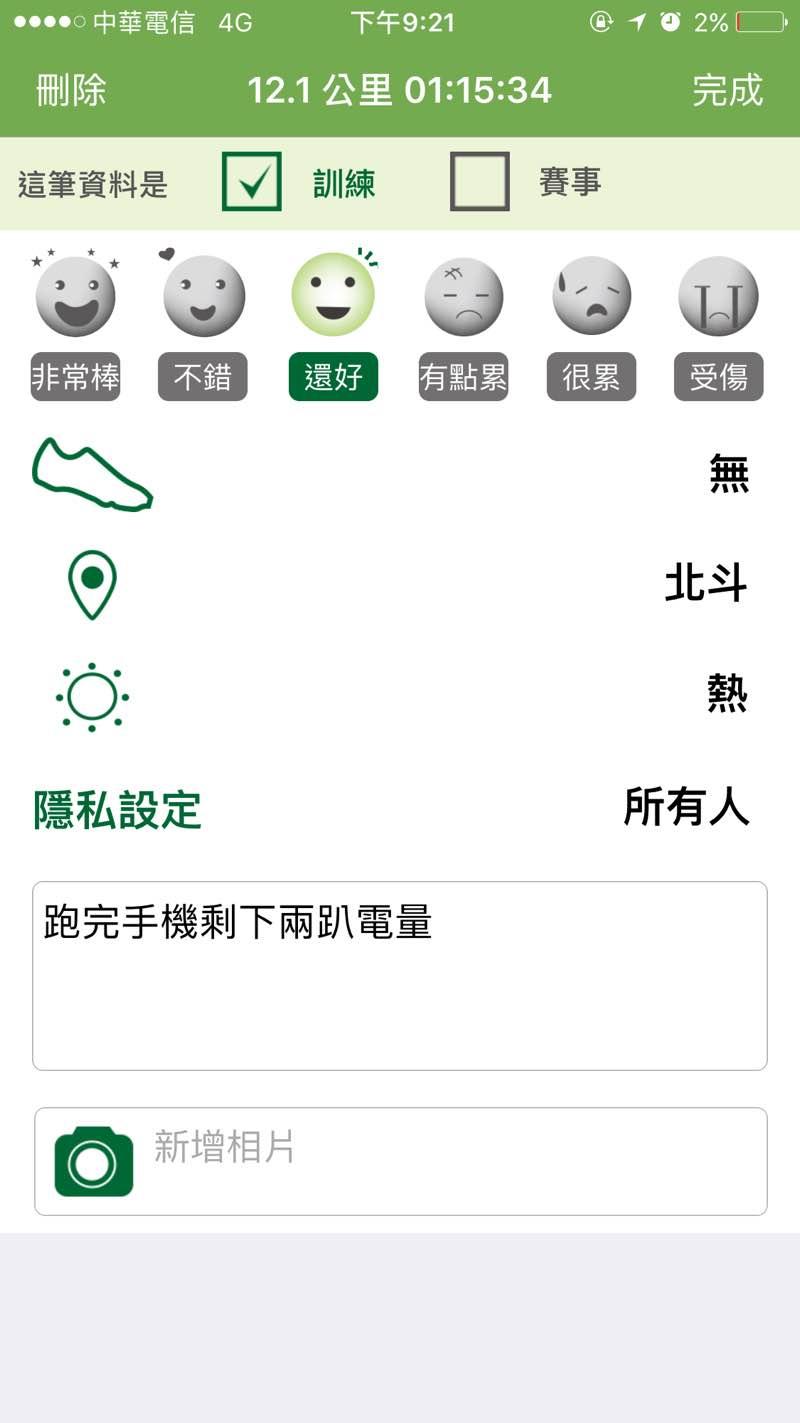Image resolution: width=800 pixels, height=1423 pixels.
Task: Check the 賽事 checkbox
Action: tap(480, 182)
